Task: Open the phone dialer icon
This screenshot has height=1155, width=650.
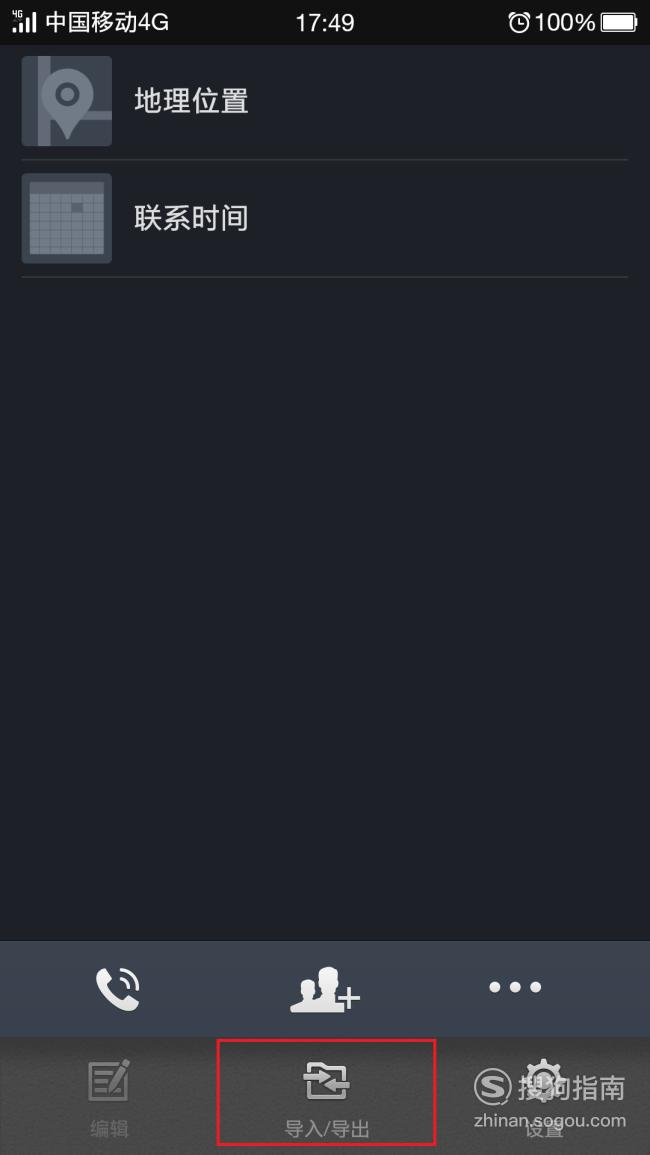Action: point(118,988)
